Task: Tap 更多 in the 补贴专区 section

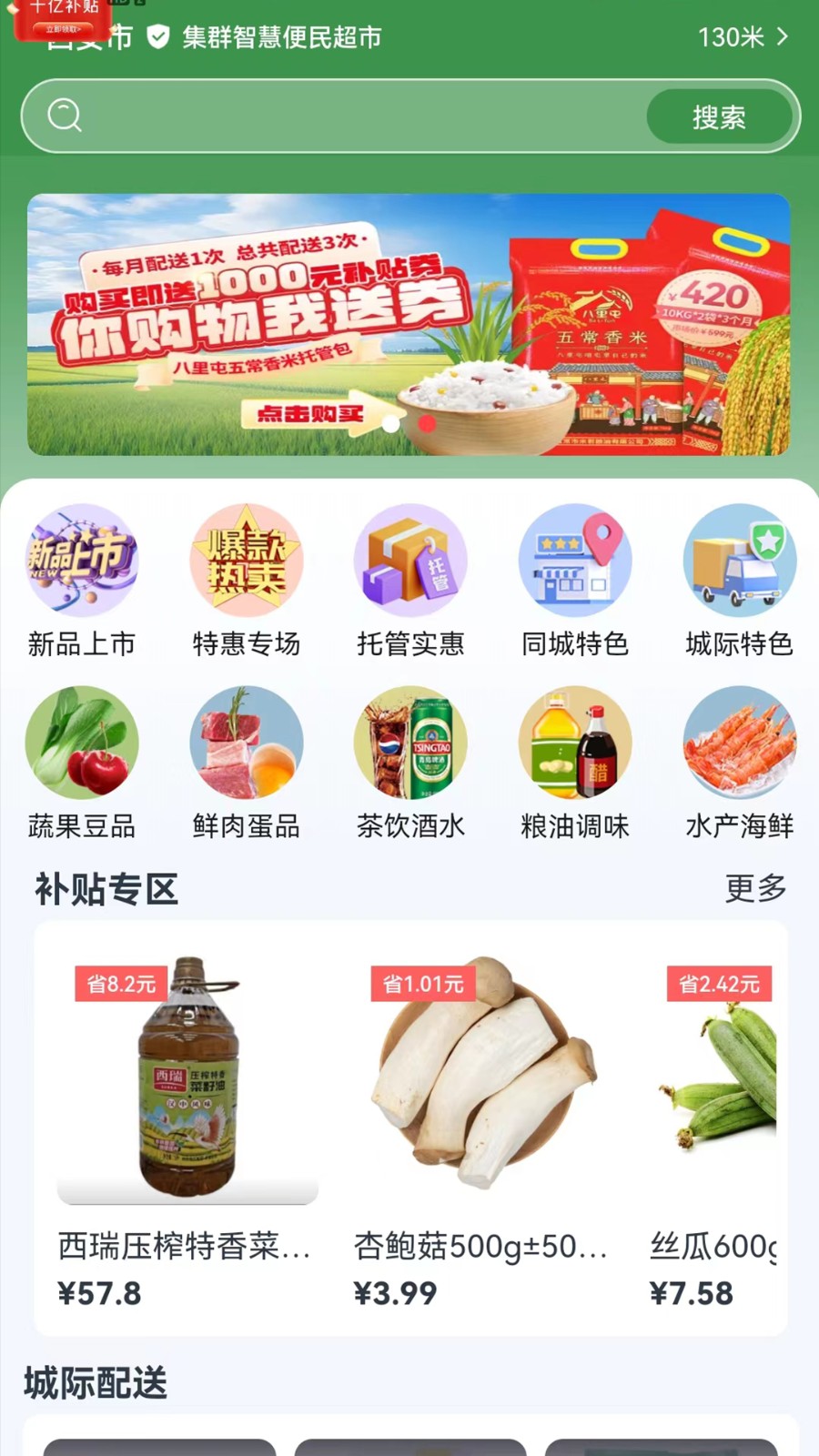Action: tap(755, 888)
